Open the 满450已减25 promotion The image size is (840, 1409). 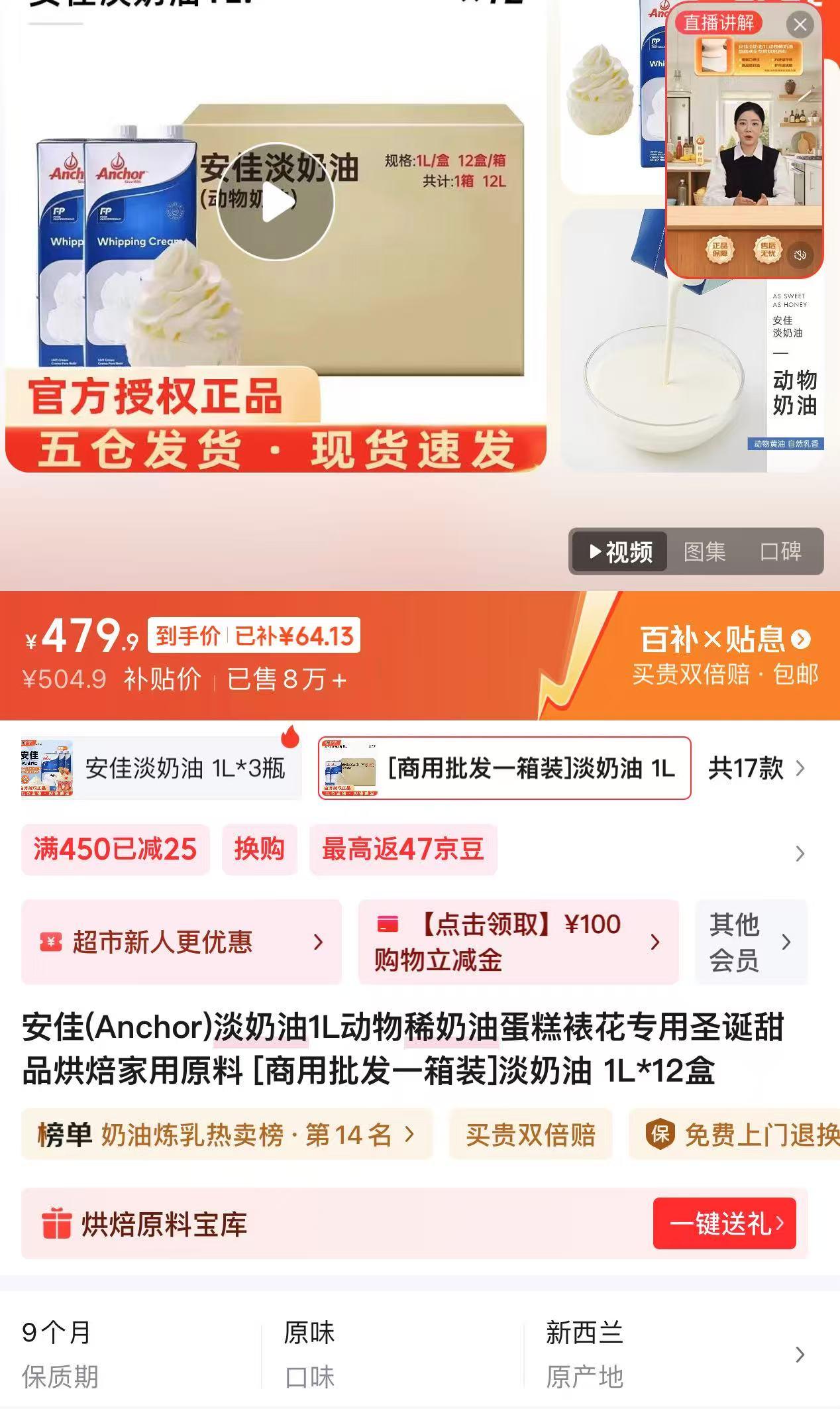115,850
